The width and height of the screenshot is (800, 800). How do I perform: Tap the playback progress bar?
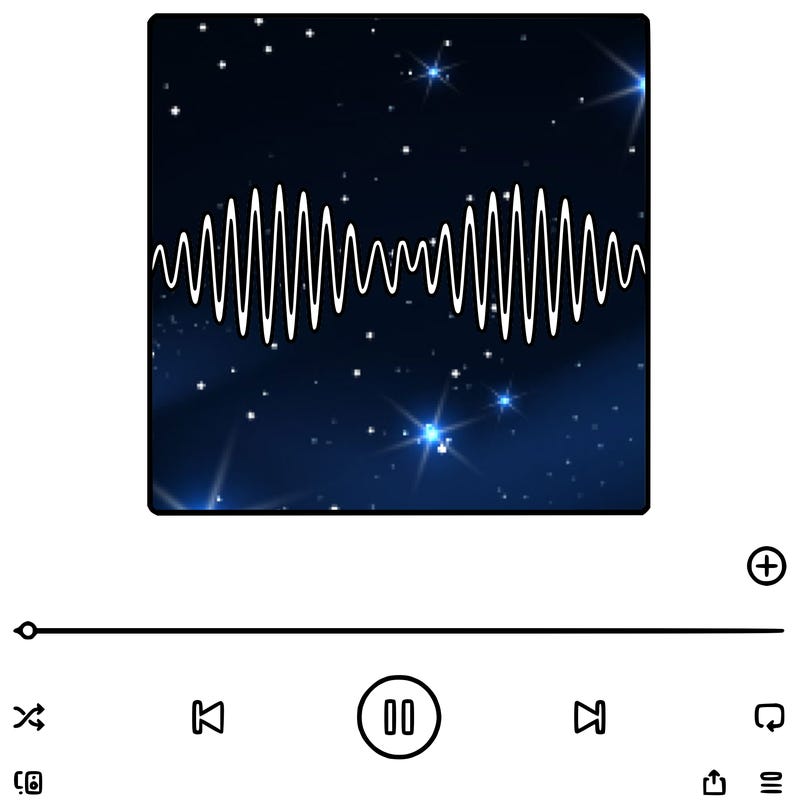(x=400, y=631)
